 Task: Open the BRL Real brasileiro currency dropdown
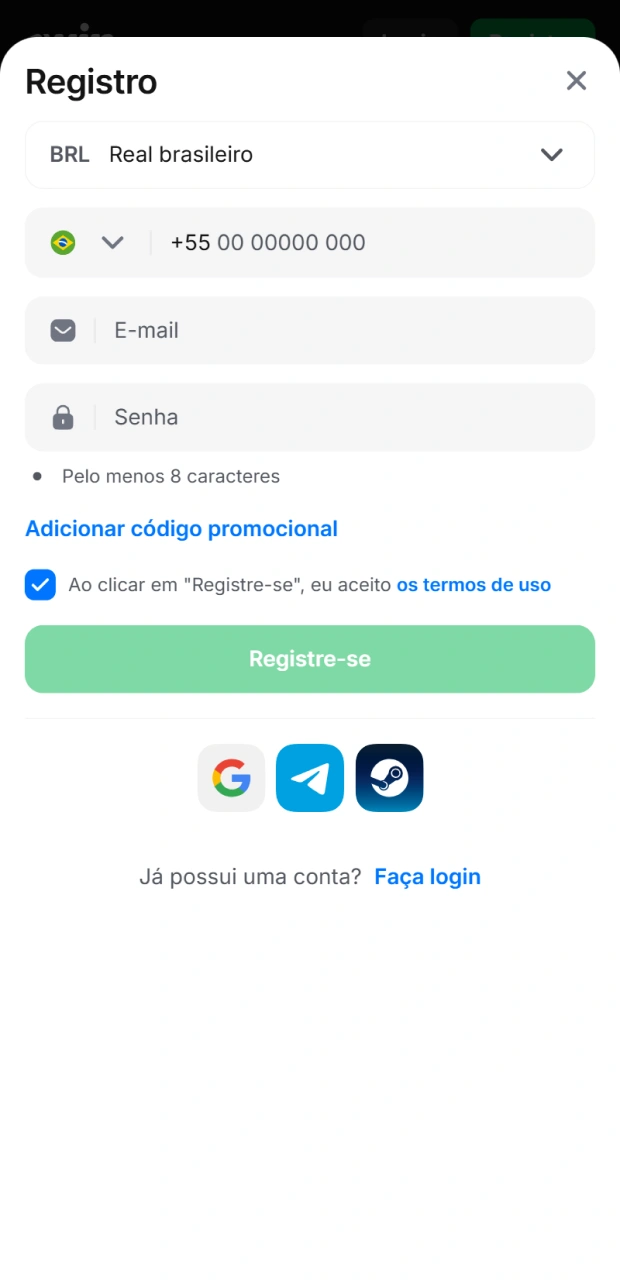(x=310, y=155)
